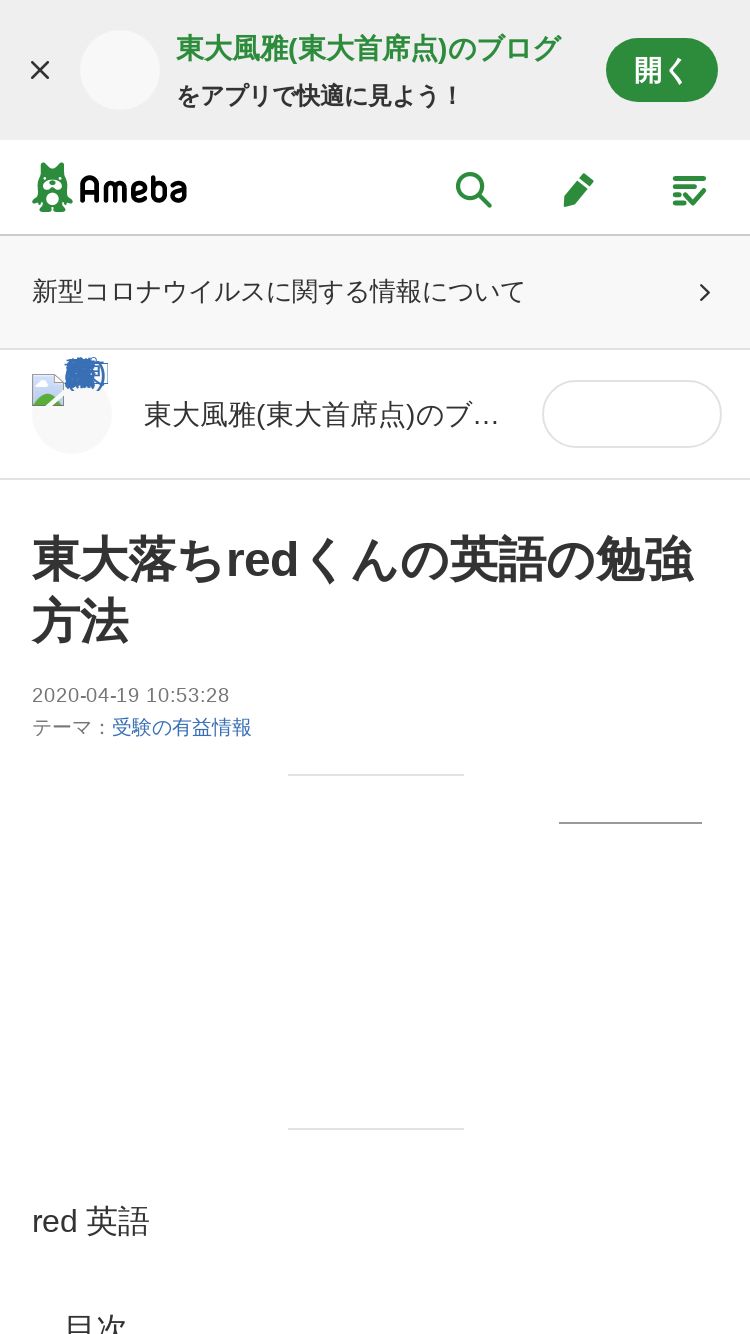Screen dimensions: 750x1334
Task: Dismiss the app promotion banner
Action: (40, 70)
